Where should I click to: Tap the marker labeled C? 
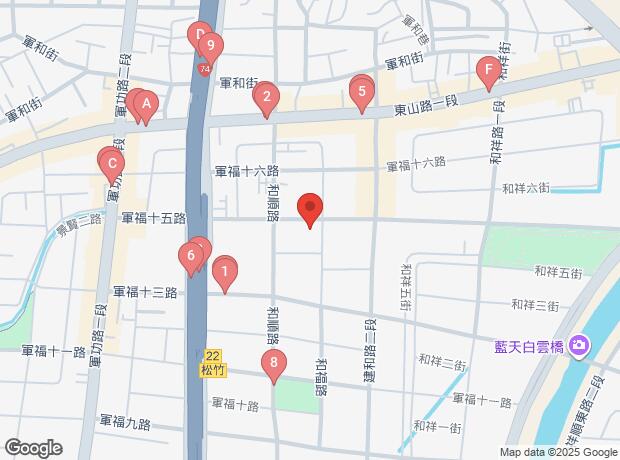tap(112, 165)
